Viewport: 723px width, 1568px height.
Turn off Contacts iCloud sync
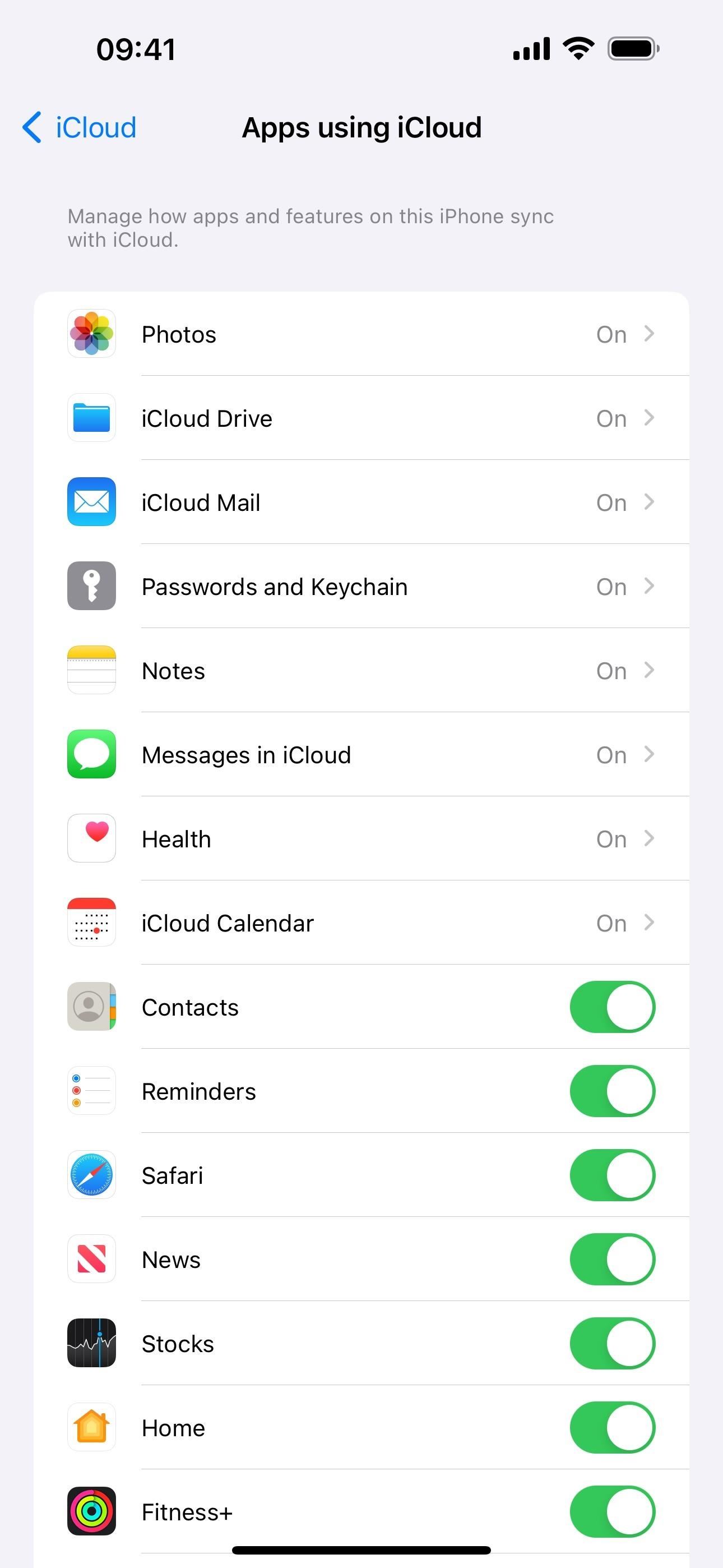[611, 1007]
